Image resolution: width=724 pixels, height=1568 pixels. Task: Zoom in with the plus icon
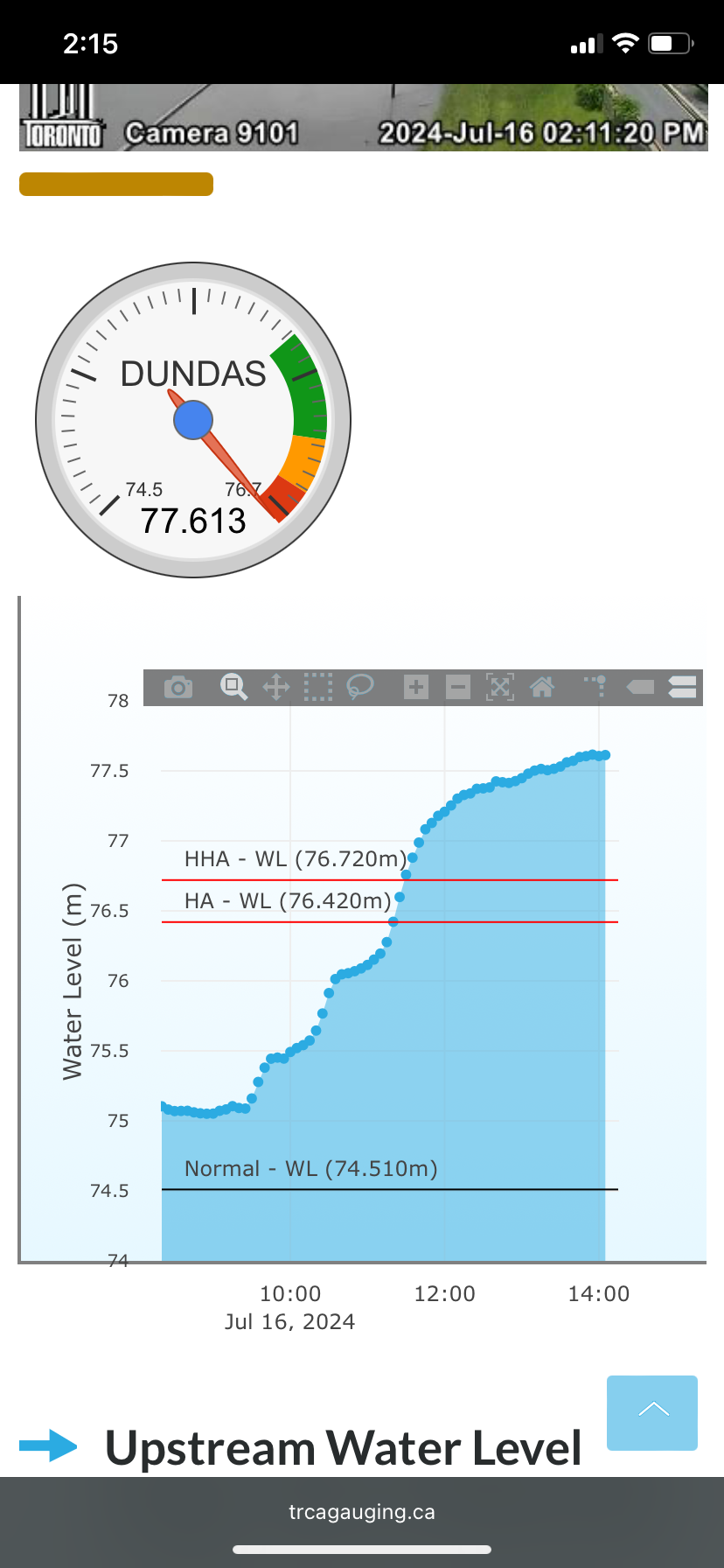[x=416, y=688]
